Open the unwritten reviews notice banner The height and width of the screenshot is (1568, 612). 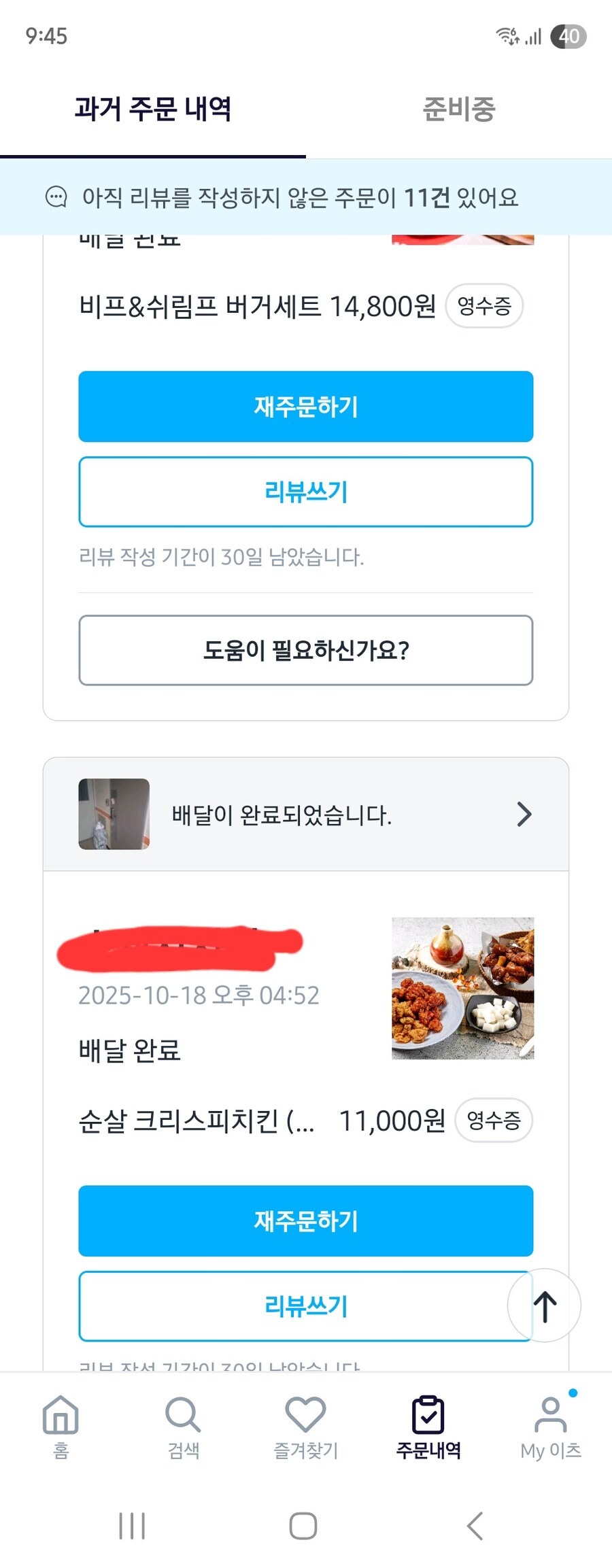[x=306, y=197]
